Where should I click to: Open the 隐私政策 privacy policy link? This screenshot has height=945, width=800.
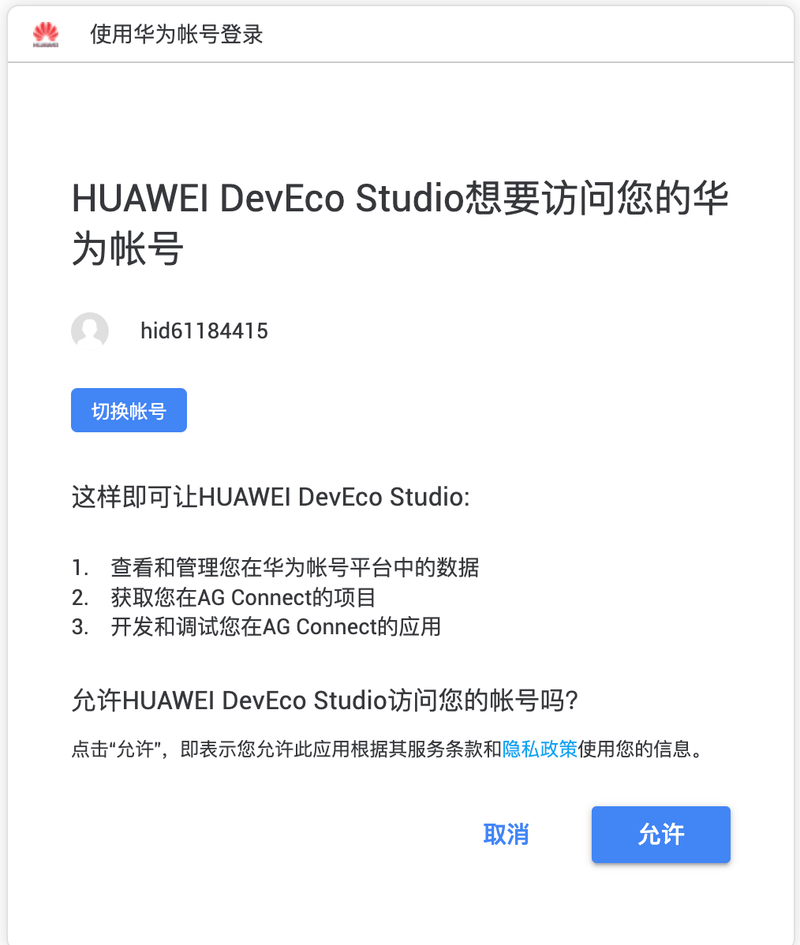tap(539, 749)
